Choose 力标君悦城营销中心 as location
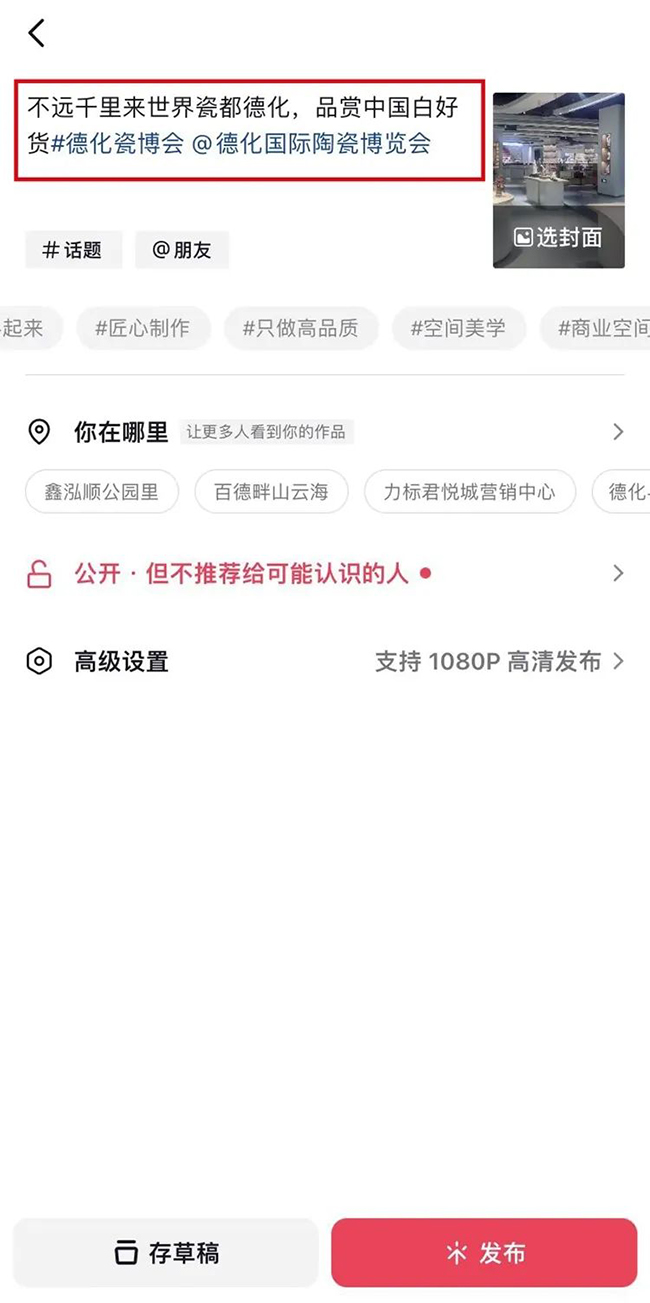The image size is (650, 1303). (469, 492)
